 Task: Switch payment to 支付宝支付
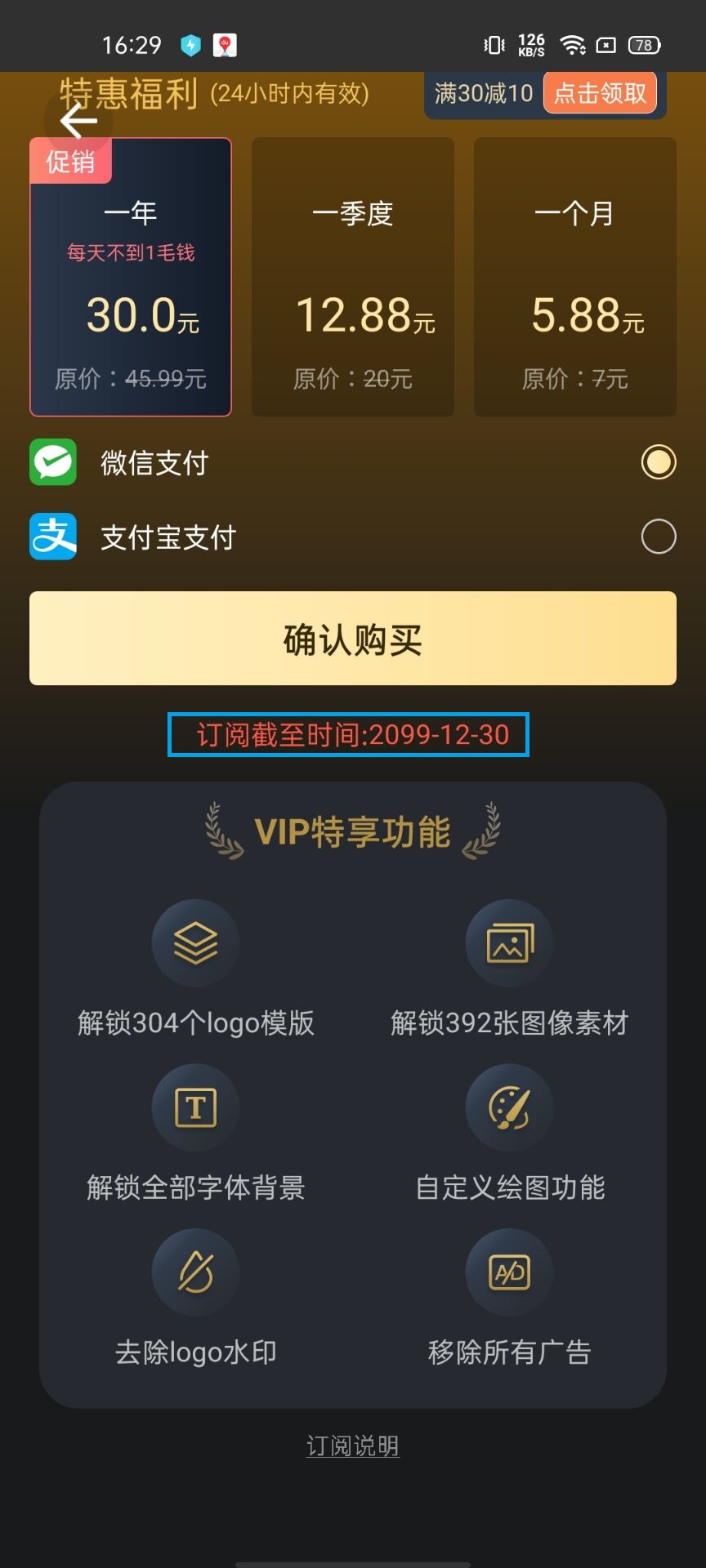point(658,537)
